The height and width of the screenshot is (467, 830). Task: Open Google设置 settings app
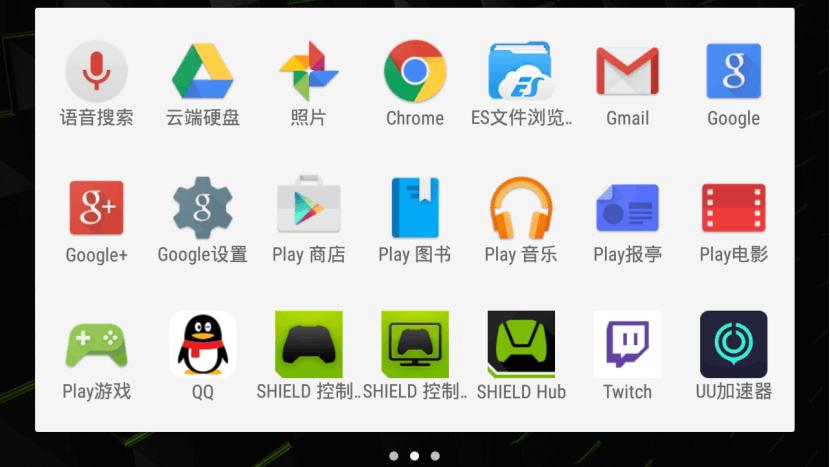click(202, 209)
